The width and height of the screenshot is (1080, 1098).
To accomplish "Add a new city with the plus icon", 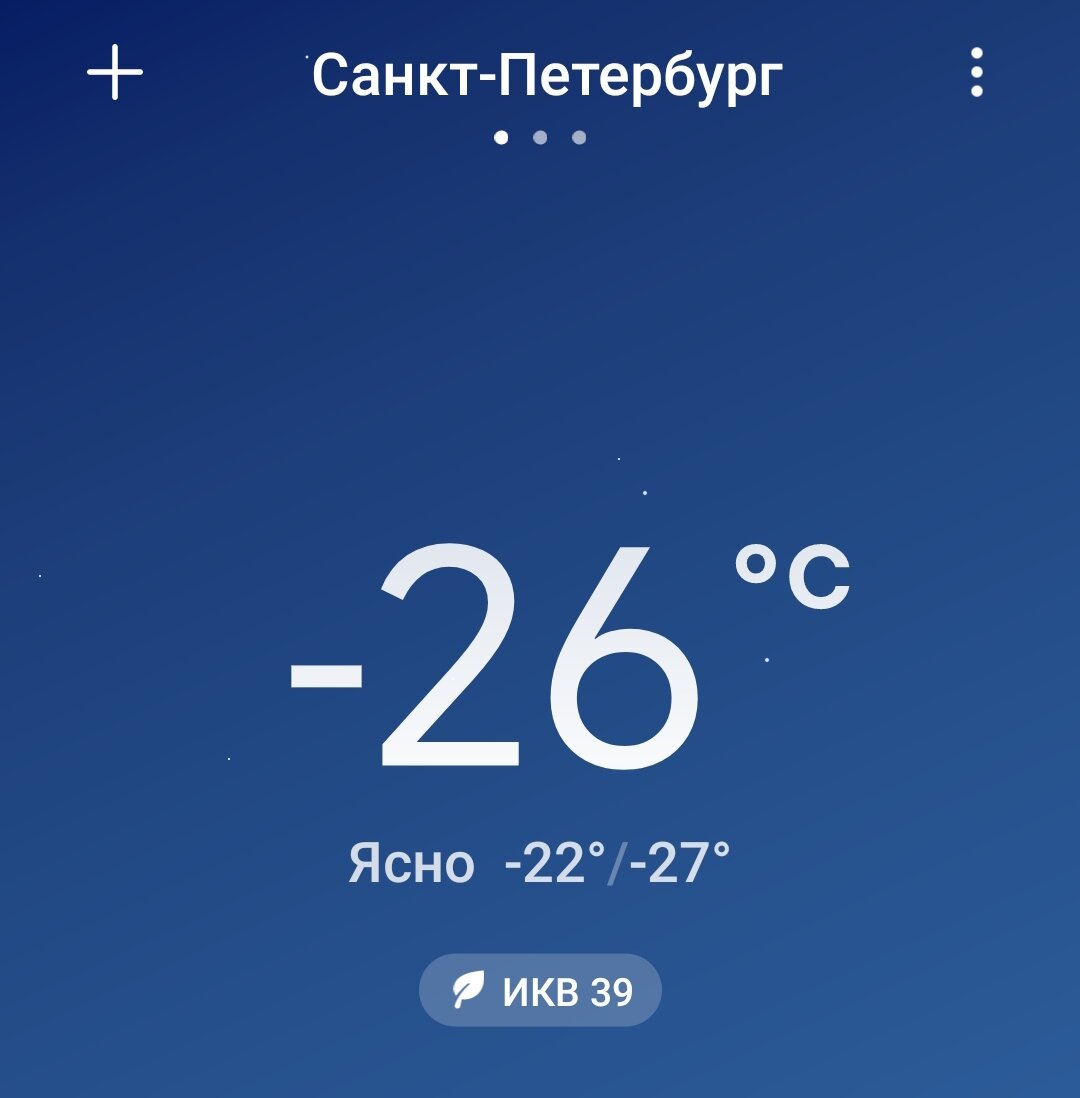I will tap(115, 73).
